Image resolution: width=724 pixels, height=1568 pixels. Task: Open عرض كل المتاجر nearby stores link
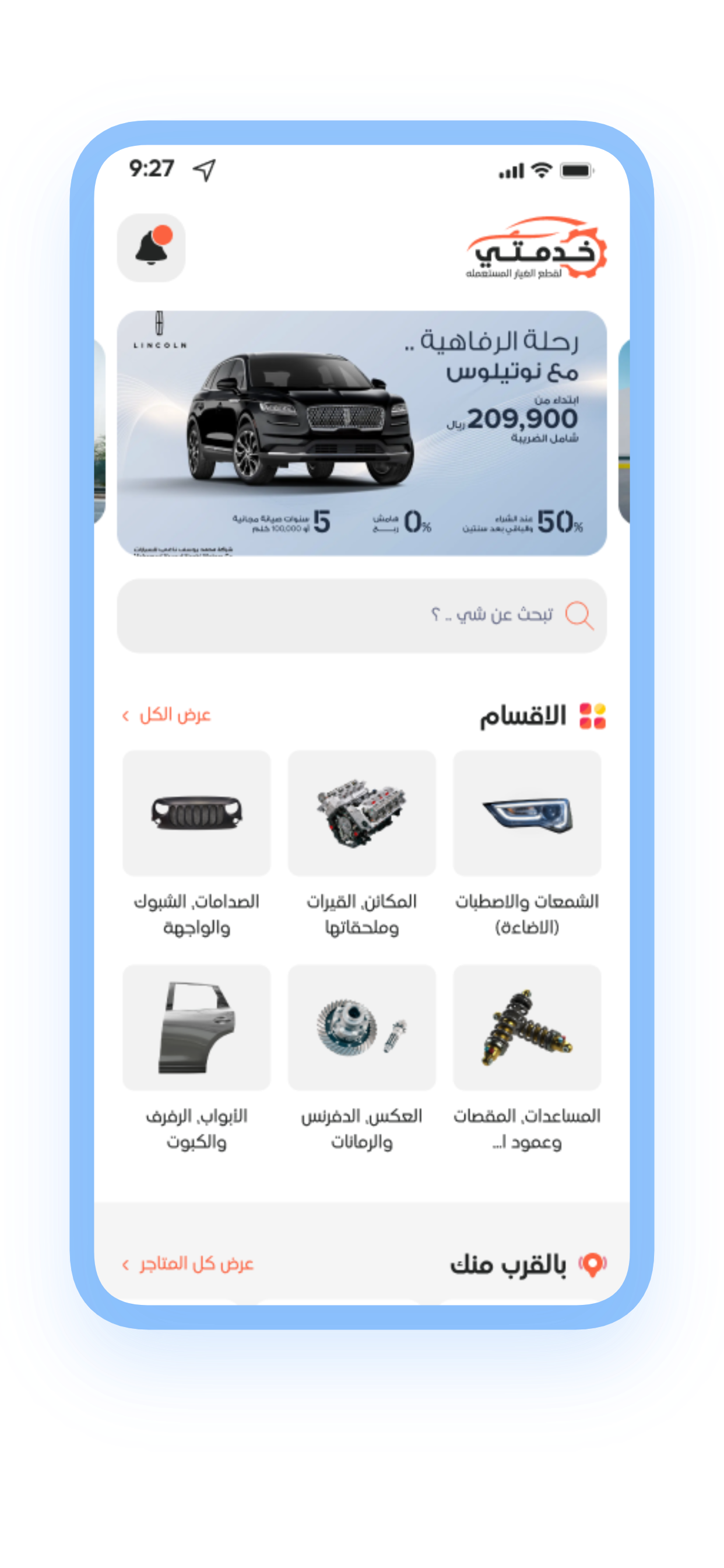[x=189, y=1264]
